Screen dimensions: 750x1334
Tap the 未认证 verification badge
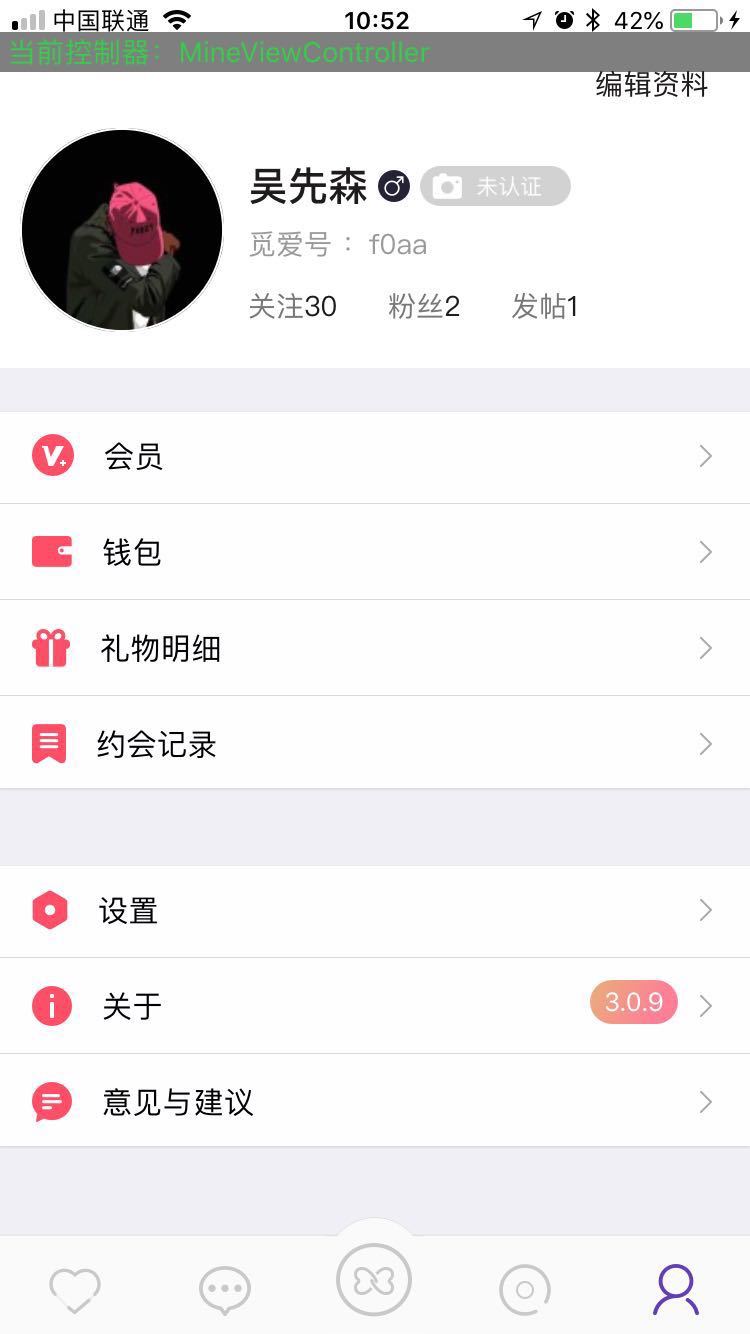pos(495,186)
